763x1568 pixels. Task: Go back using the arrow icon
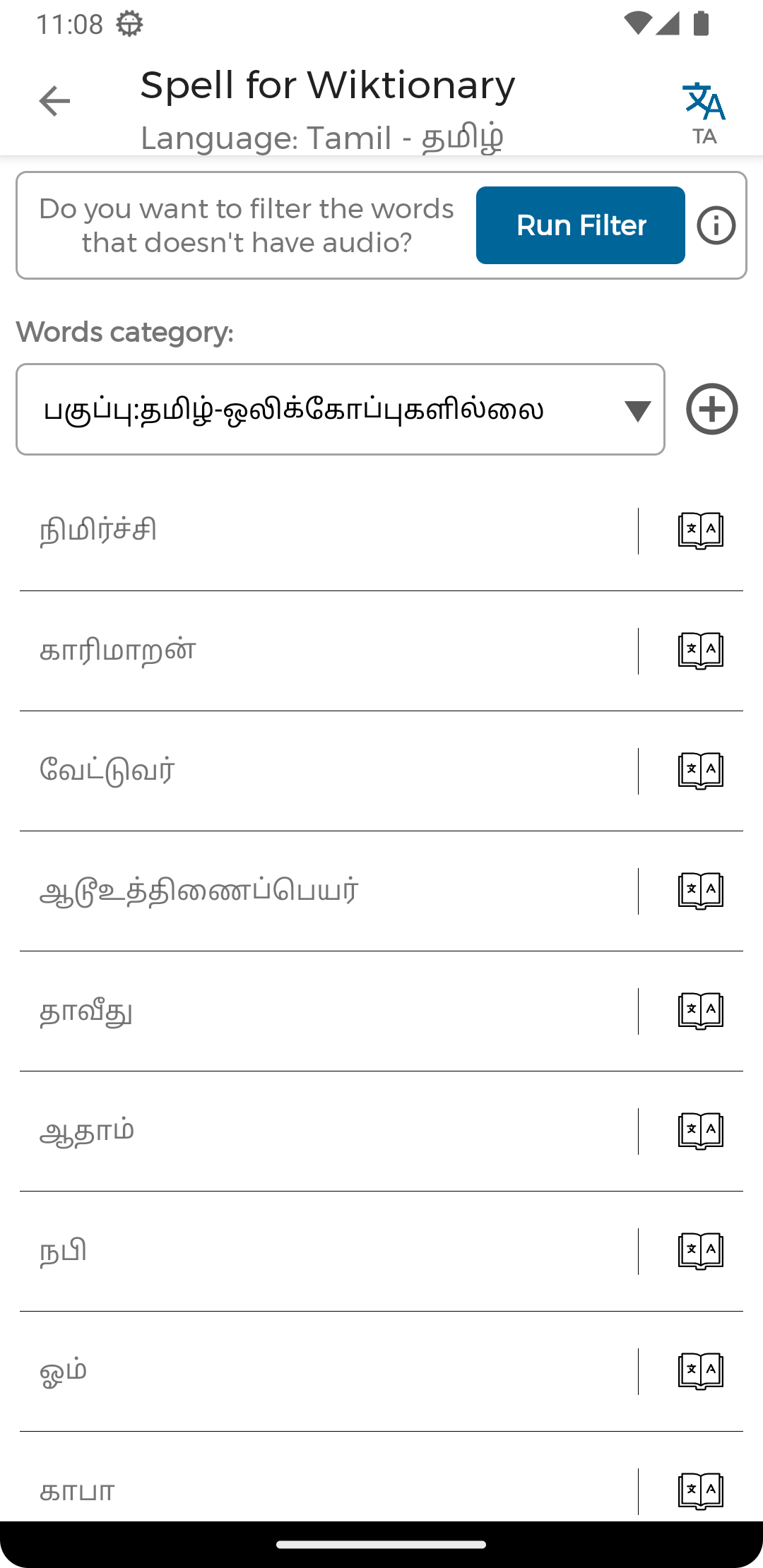[54, 101]
